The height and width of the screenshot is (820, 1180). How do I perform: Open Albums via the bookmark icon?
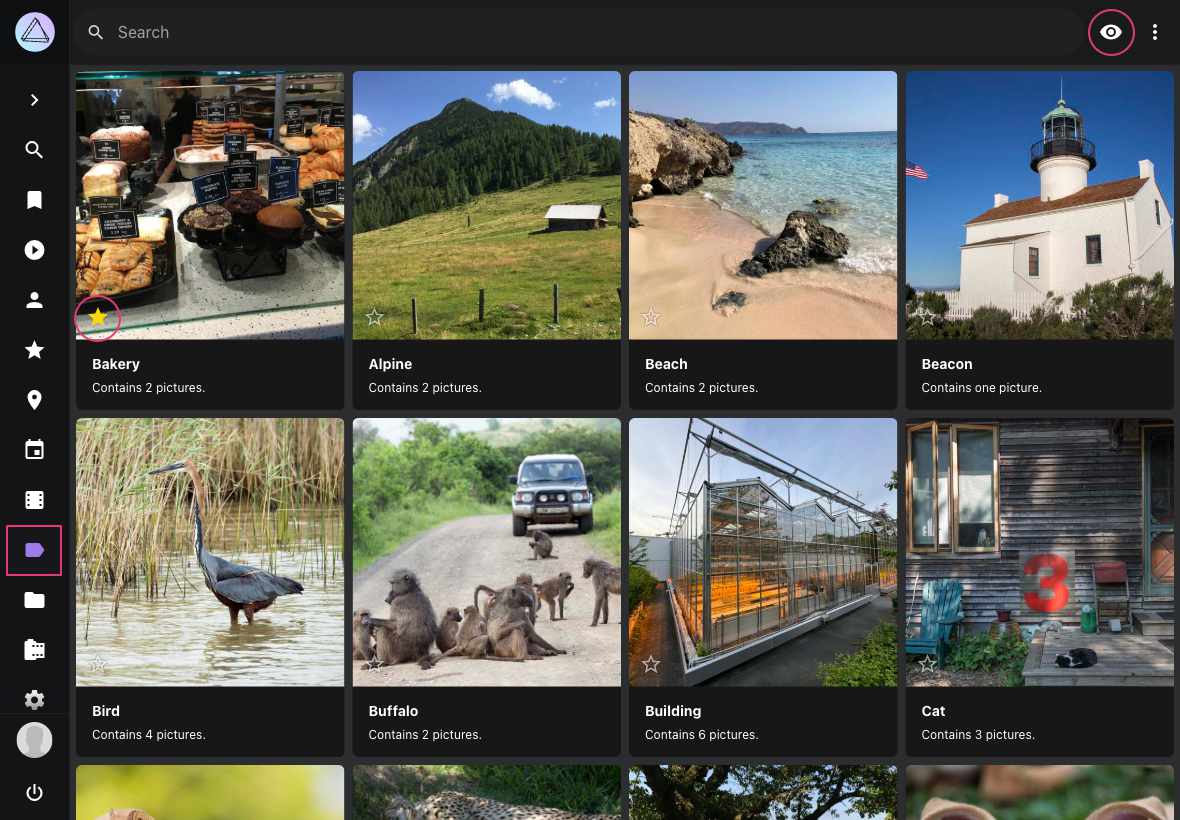34,200
